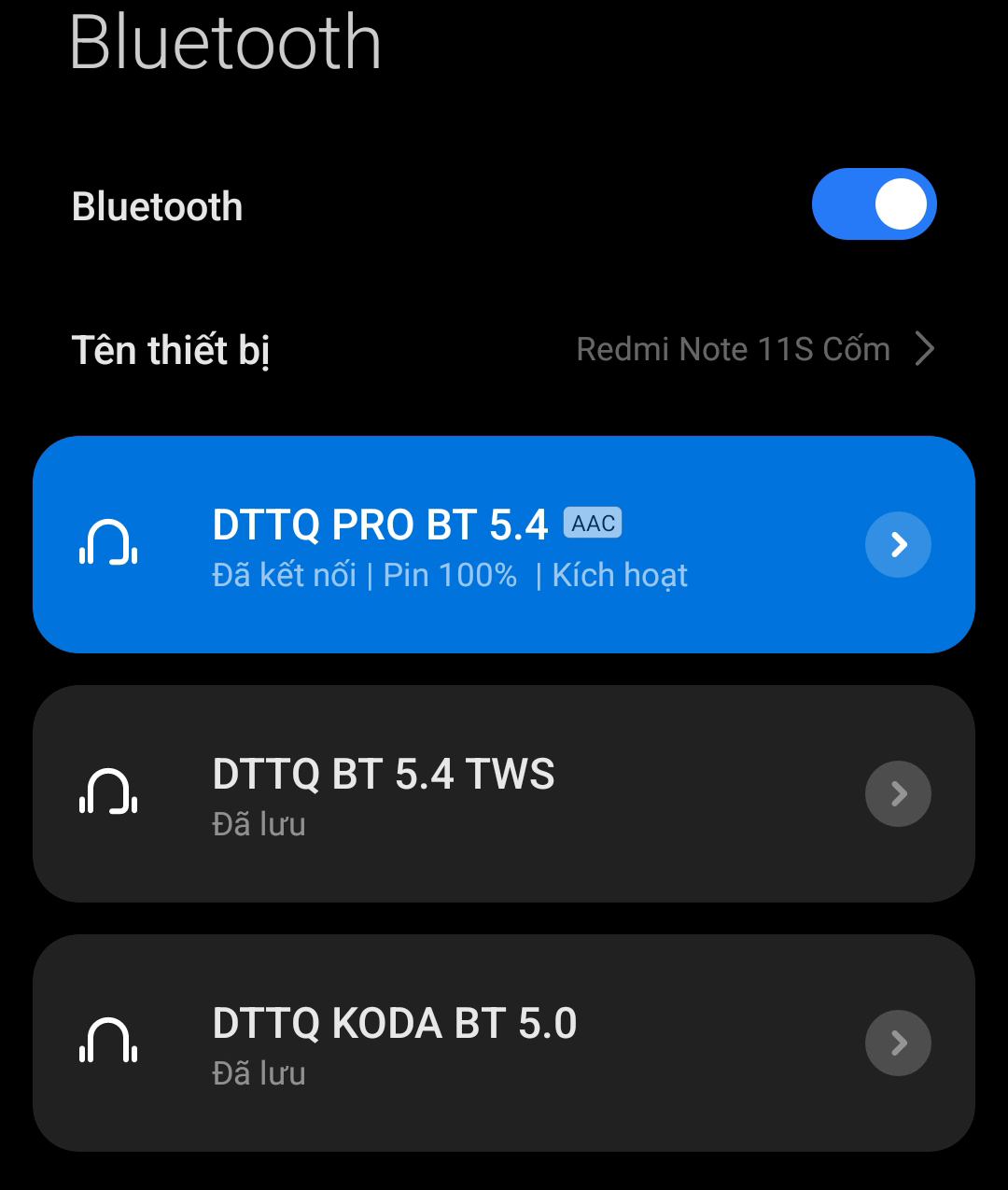Open details arrow for DTTQ BT 5.4 TWS
This screenshot has height=1190, width=1008.
898,793
